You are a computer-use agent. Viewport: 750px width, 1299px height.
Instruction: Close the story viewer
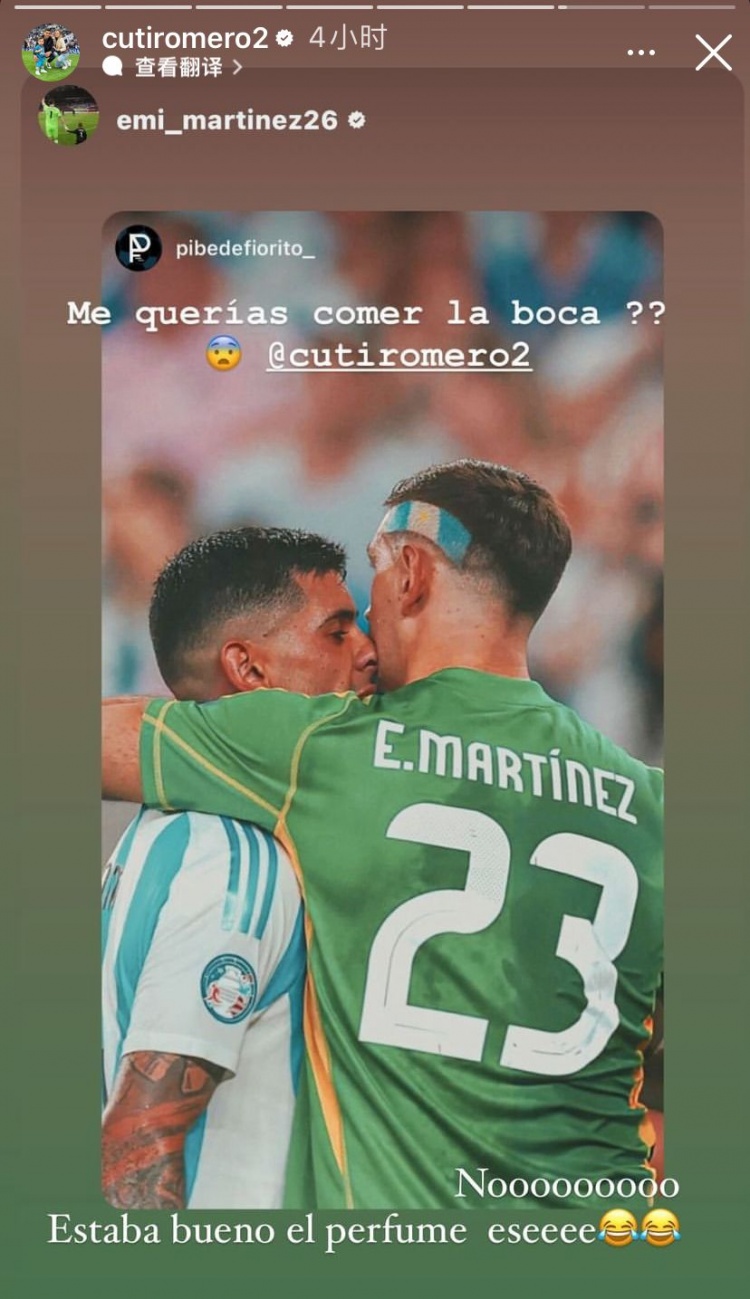tap(713, 52)
